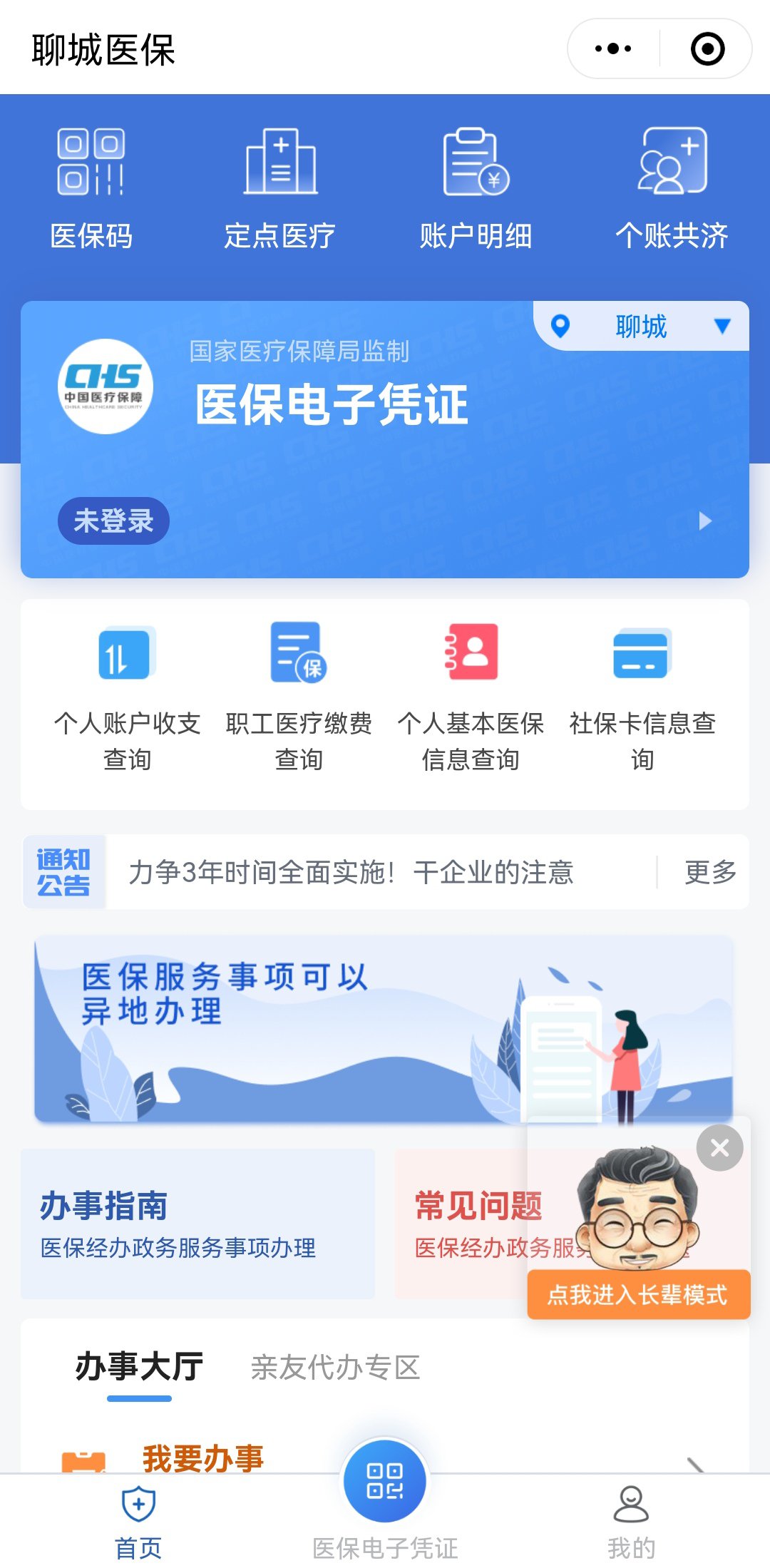Close the mini program with the circle button
Image resolution: width=770 pixels, height=1568 pixels.
tap(707, 49)
